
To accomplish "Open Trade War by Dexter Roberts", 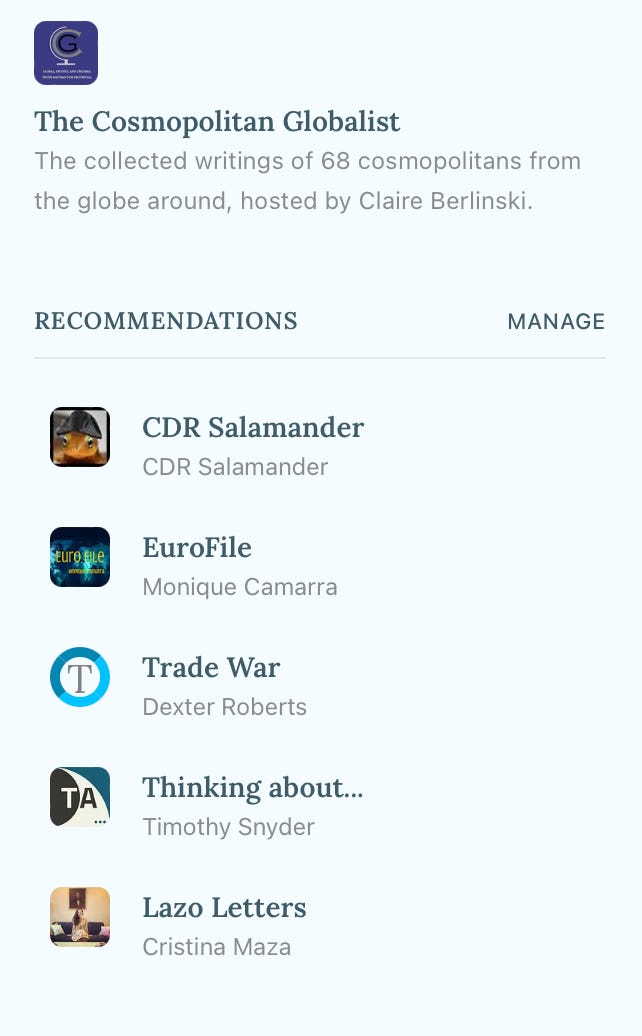I will coord(320,677).
